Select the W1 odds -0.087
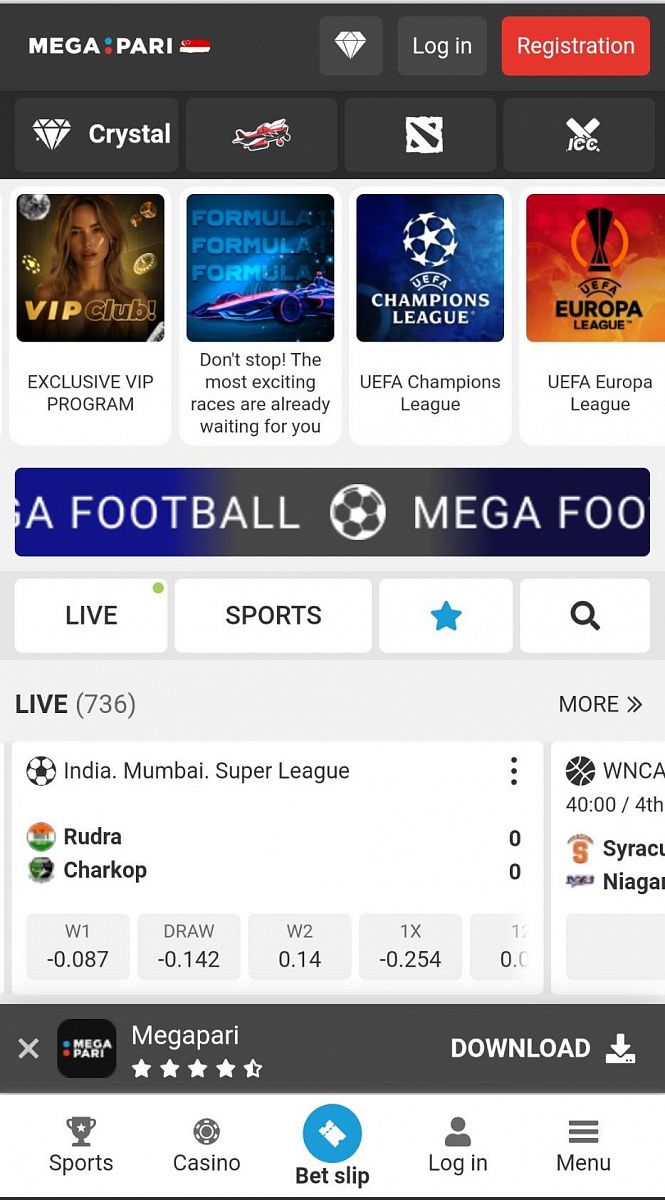Screen dimensions: 665x1200 [78, 947]
